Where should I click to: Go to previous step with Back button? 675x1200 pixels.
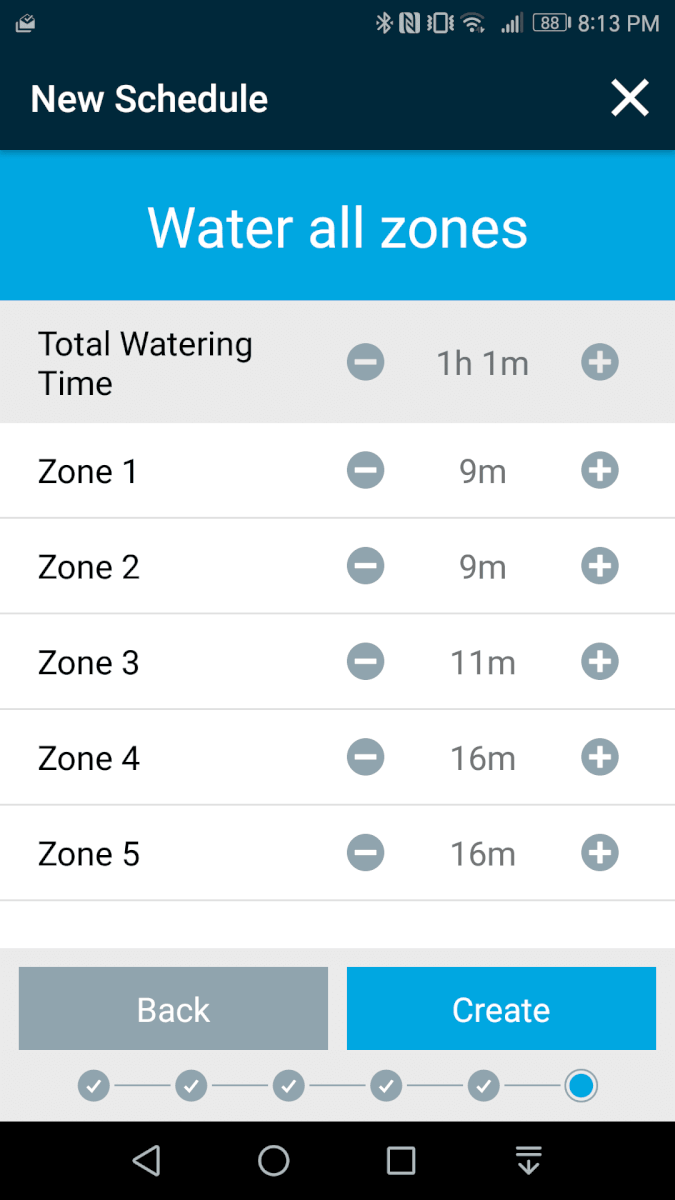tap(173, 1008)
